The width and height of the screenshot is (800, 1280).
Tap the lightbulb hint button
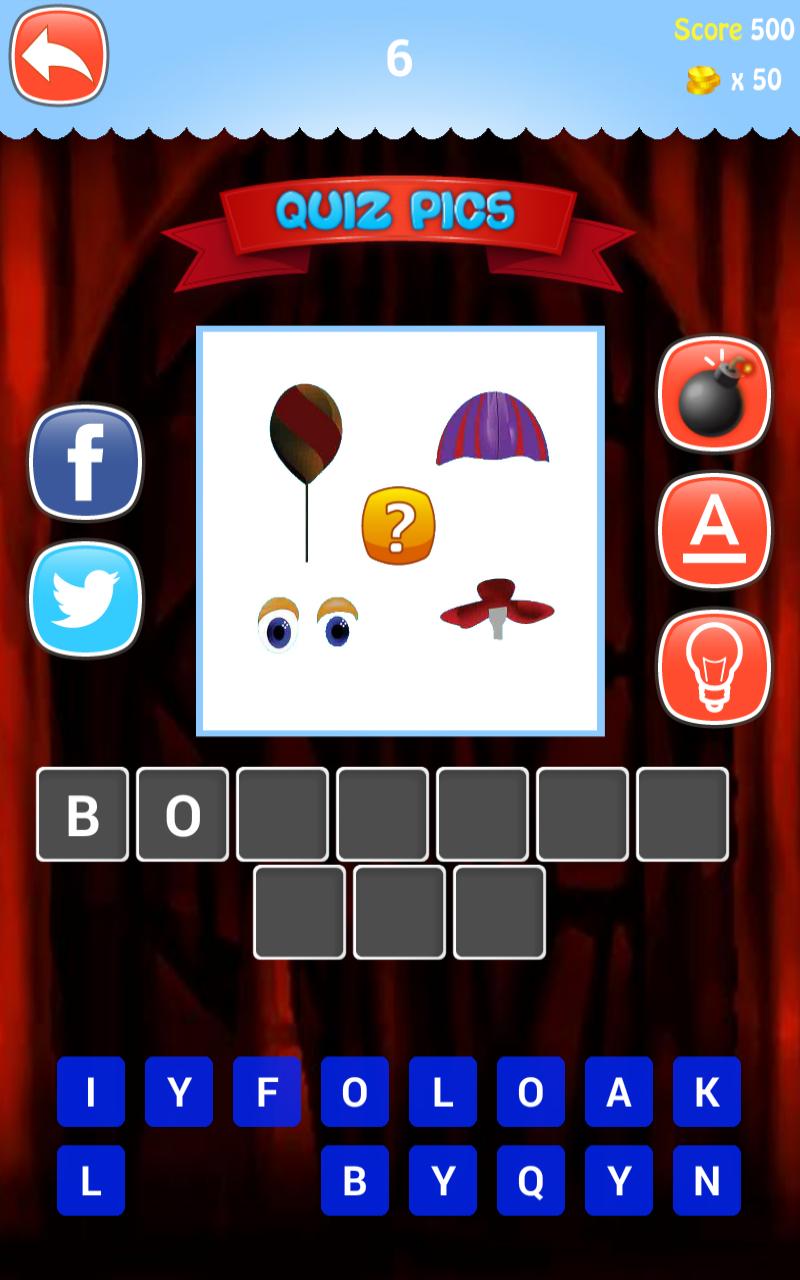714,666
